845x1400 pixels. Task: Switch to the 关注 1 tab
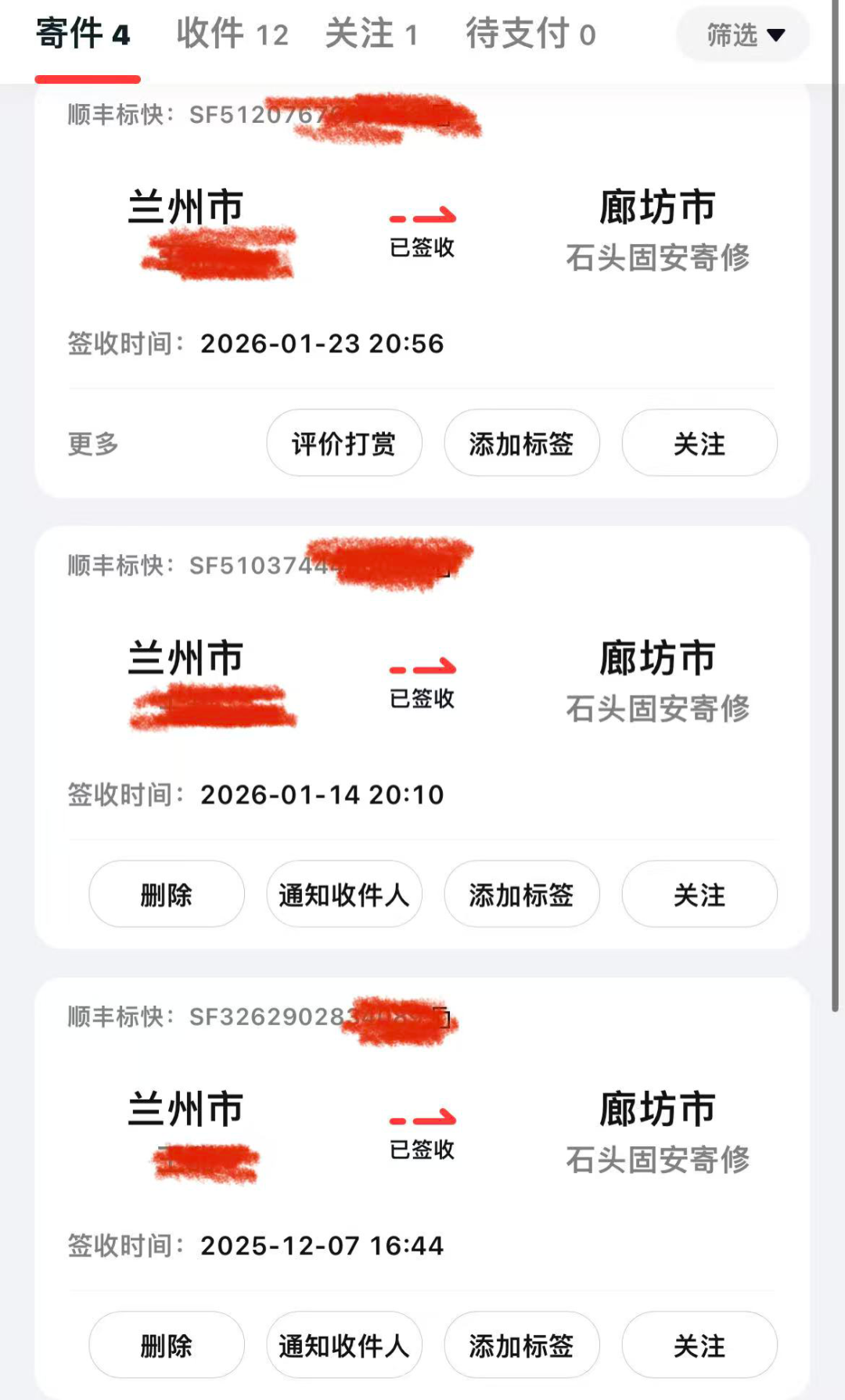coord(372,34)
